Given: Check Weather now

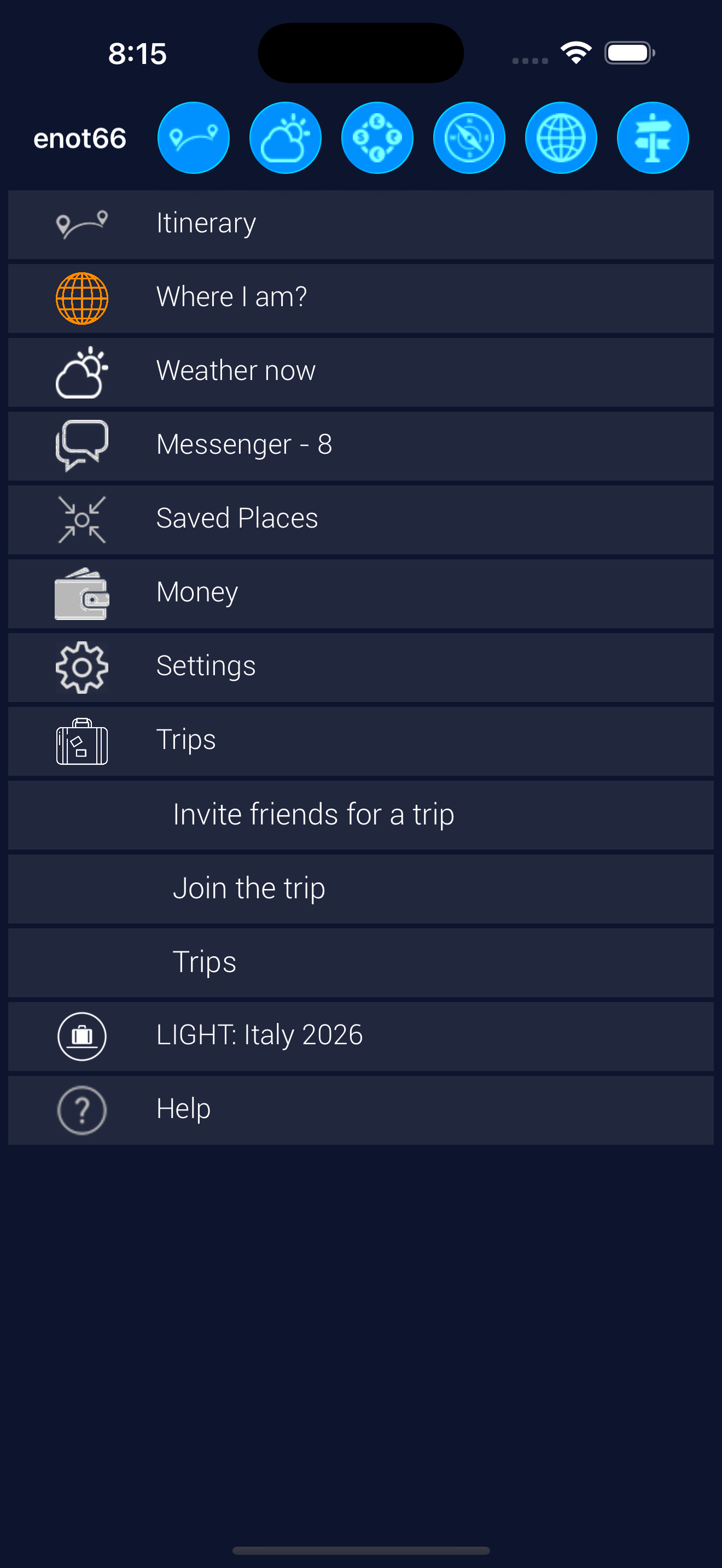Looking at the screenshot, I should click(x=360, y=371).
